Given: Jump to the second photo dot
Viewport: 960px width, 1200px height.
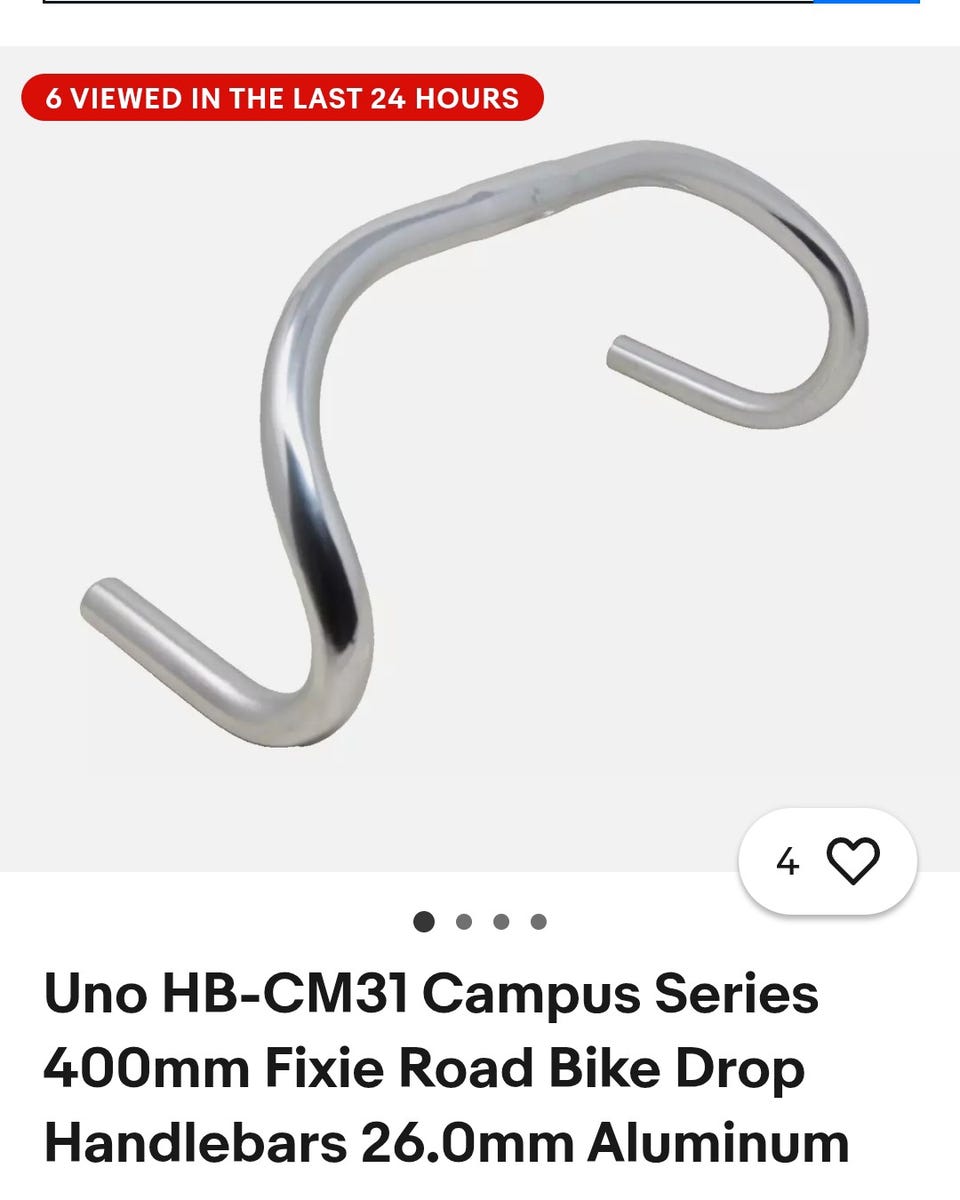Looking at the screenshot, I should click(x=463, y=922).
